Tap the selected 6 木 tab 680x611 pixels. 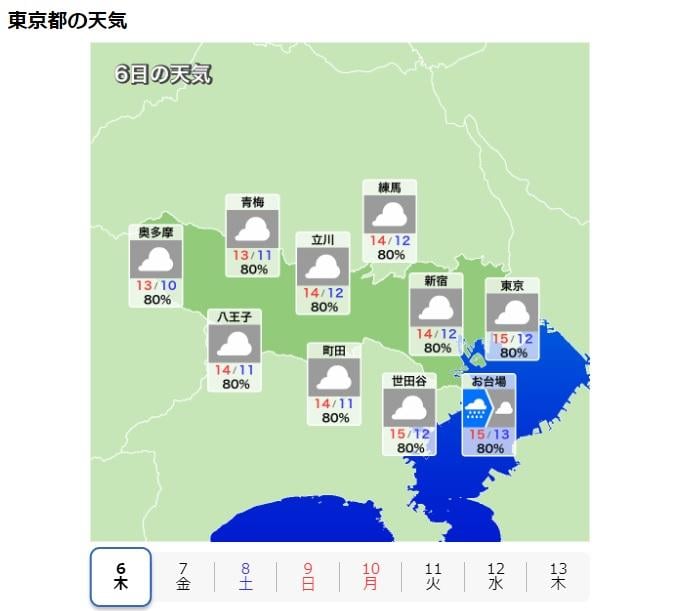tap(120, 577)
